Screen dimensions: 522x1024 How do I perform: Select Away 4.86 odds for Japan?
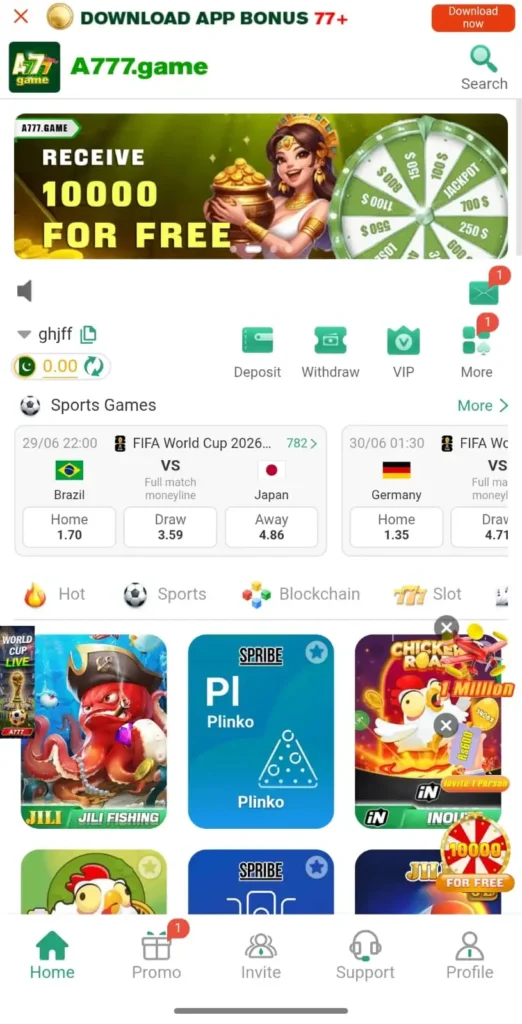(271, 527)
